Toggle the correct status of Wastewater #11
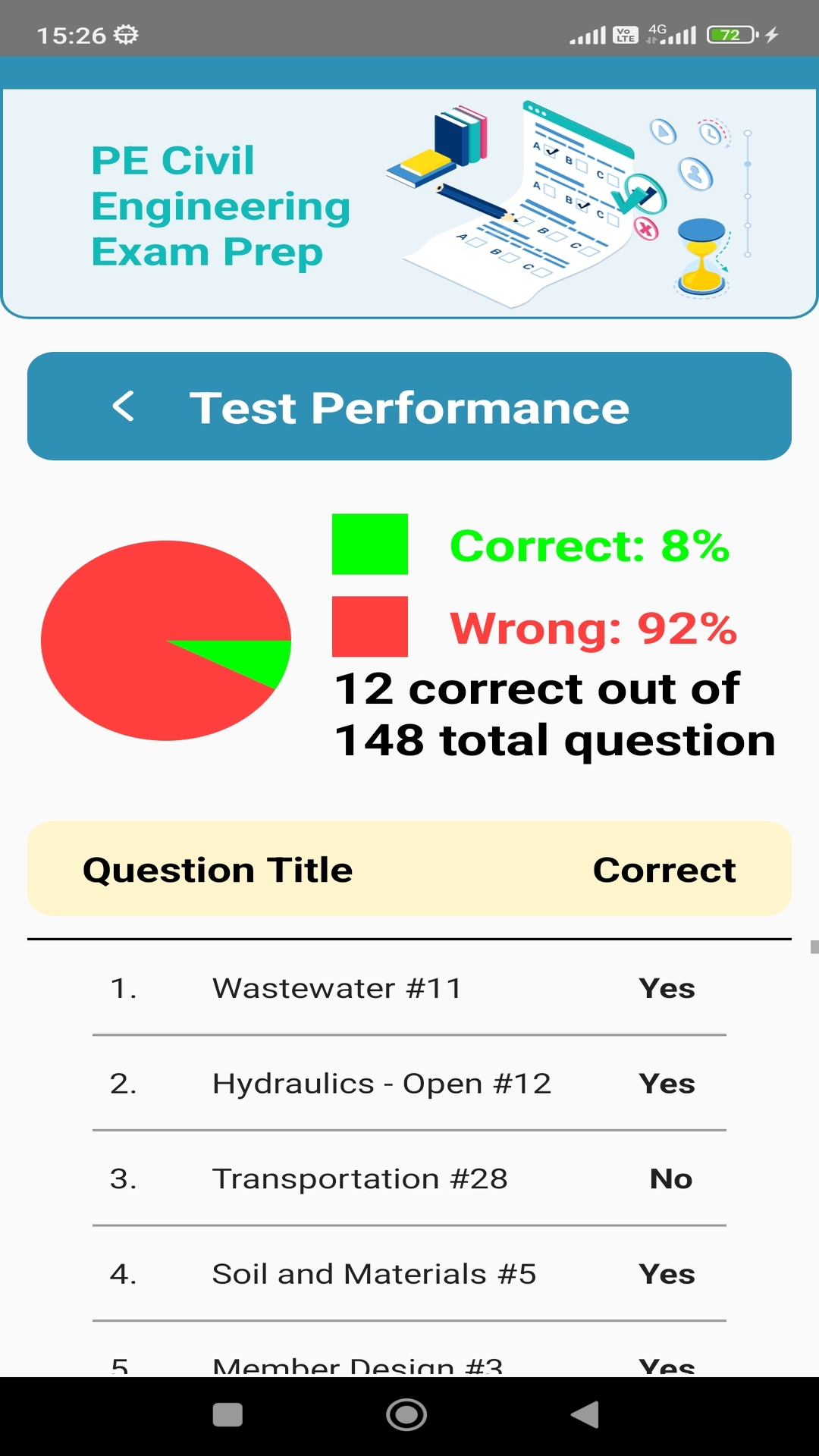The image size is (819, 1456). pos(667,988)
